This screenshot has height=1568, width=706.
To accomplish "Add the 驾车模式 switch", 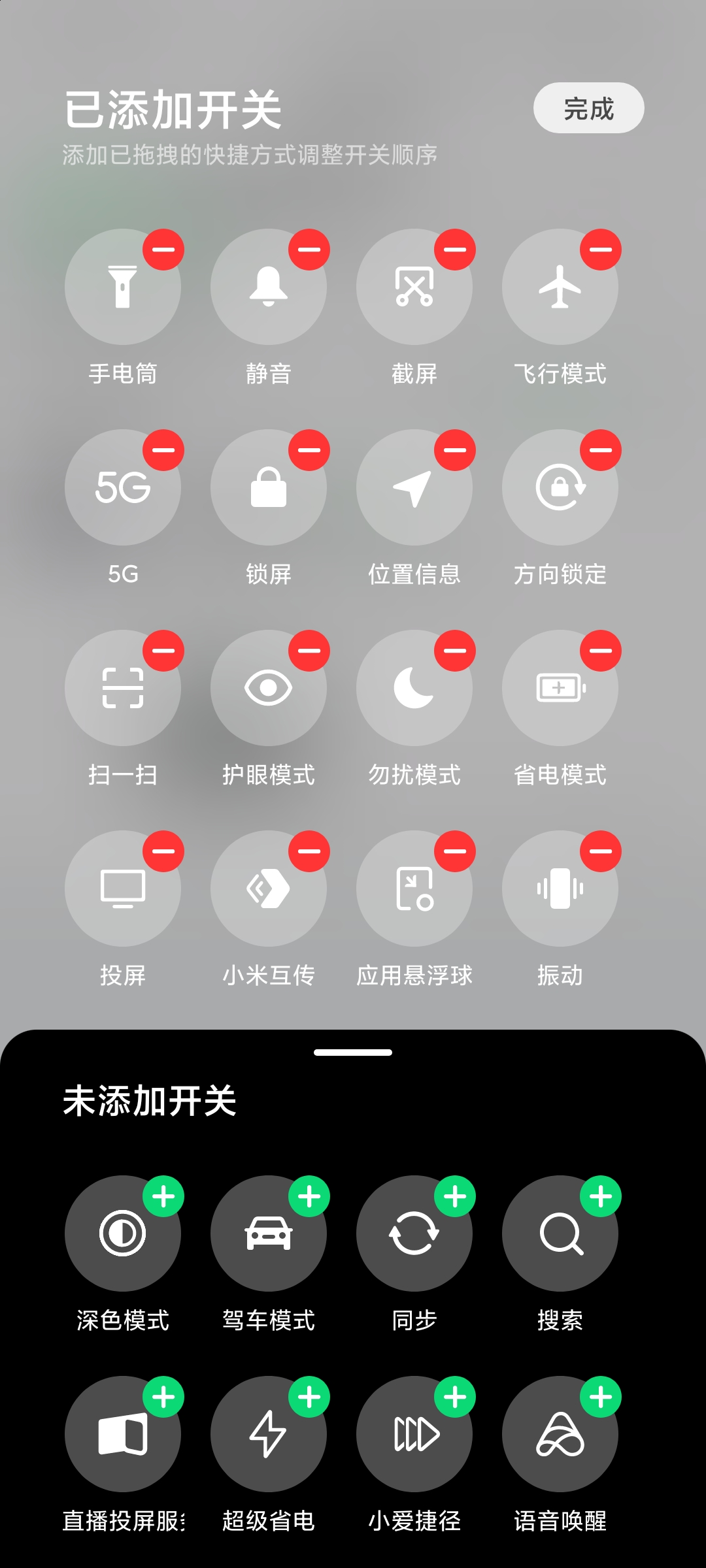I will point(309,1196).
